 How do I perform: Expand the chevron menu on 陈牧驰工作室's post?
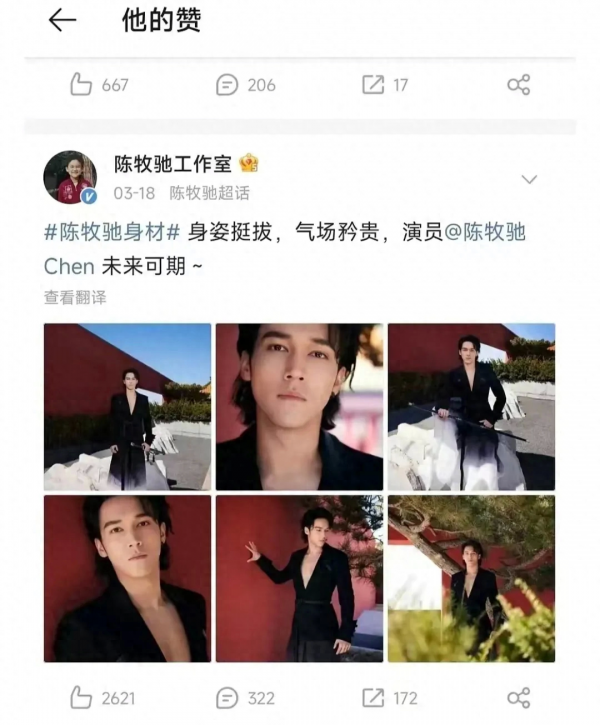[x=529, y=180]
